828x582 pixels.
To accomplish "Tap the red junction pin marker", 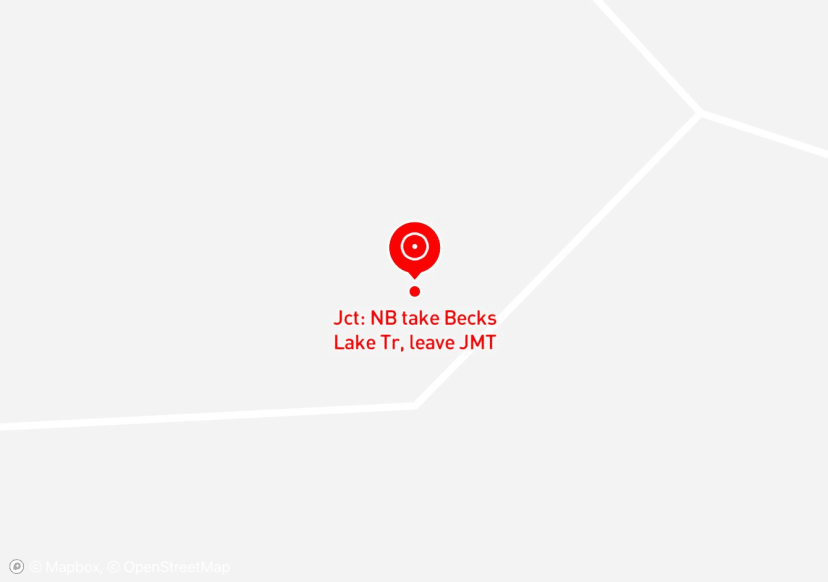I will [x=415, y=250].
